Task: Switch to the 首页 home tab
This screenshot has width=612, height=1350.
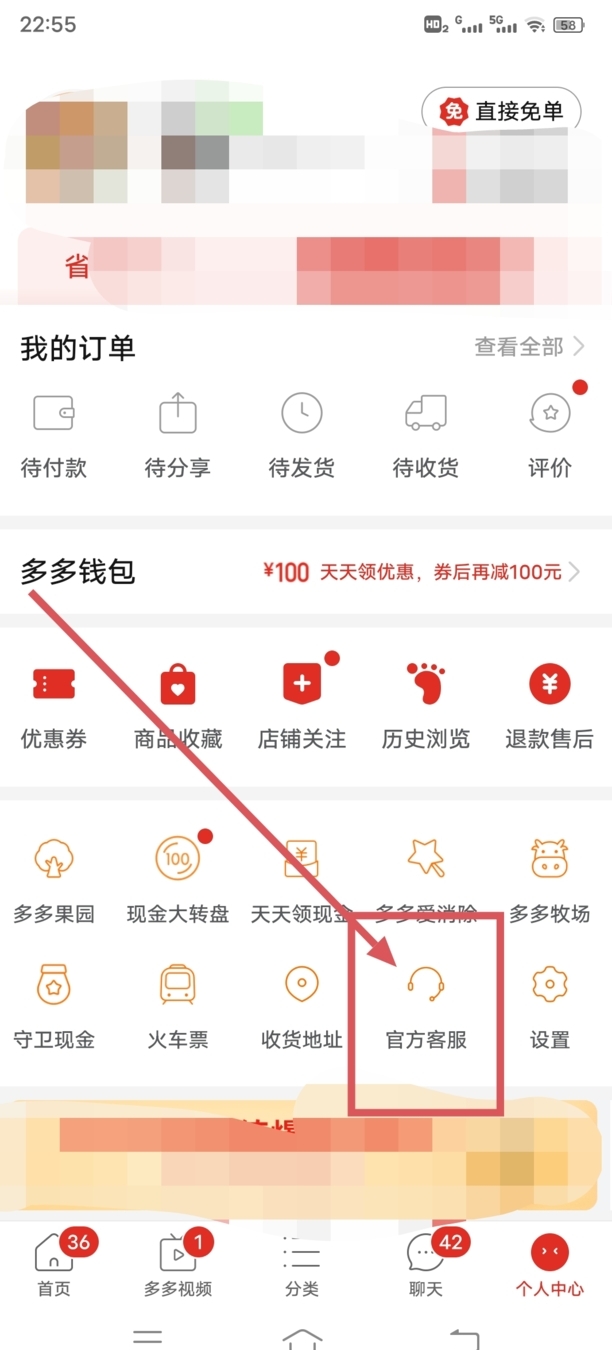Action: pyautogui.click(x=54, y=1265)
